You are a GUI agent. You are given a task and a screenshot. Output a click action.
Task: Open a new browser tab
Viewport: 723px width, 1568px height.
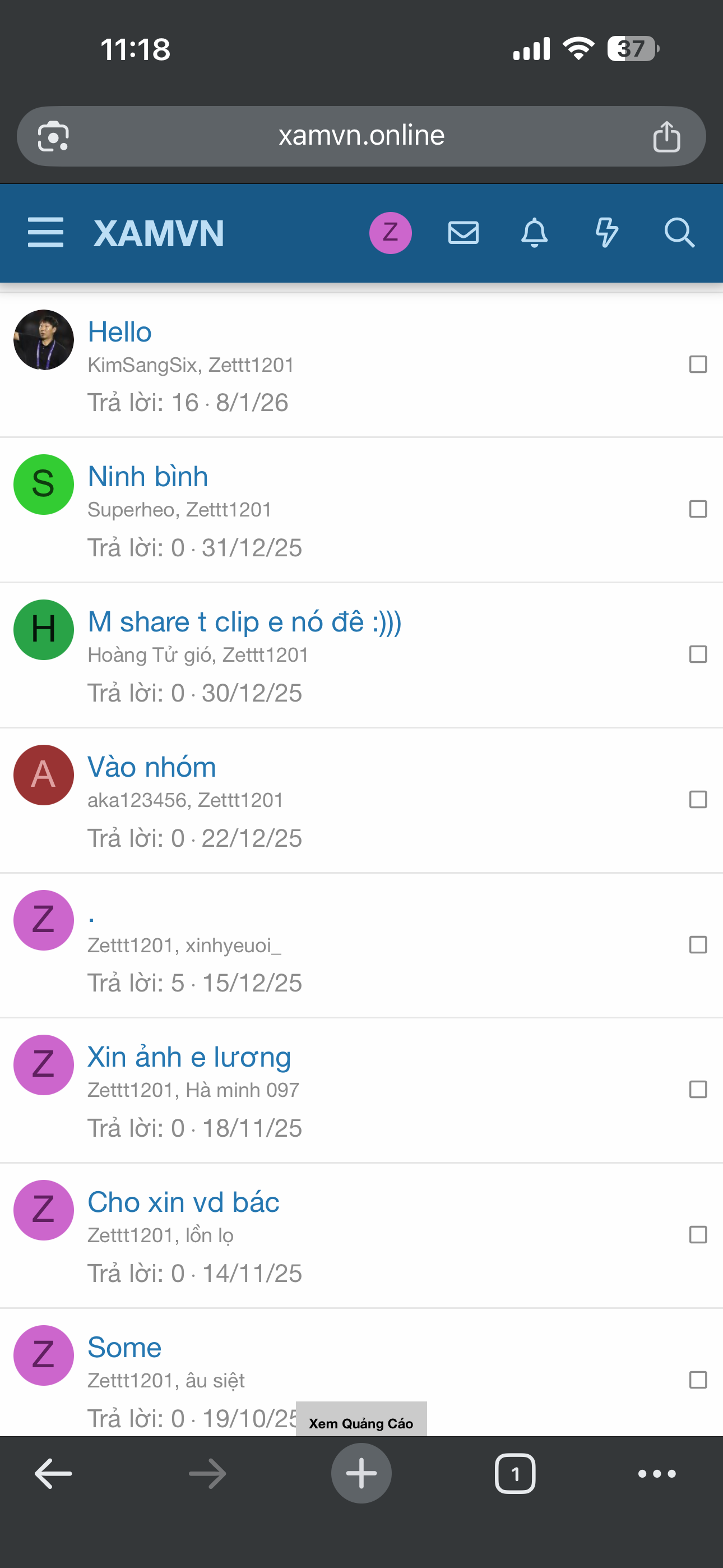pos(361,1474)
